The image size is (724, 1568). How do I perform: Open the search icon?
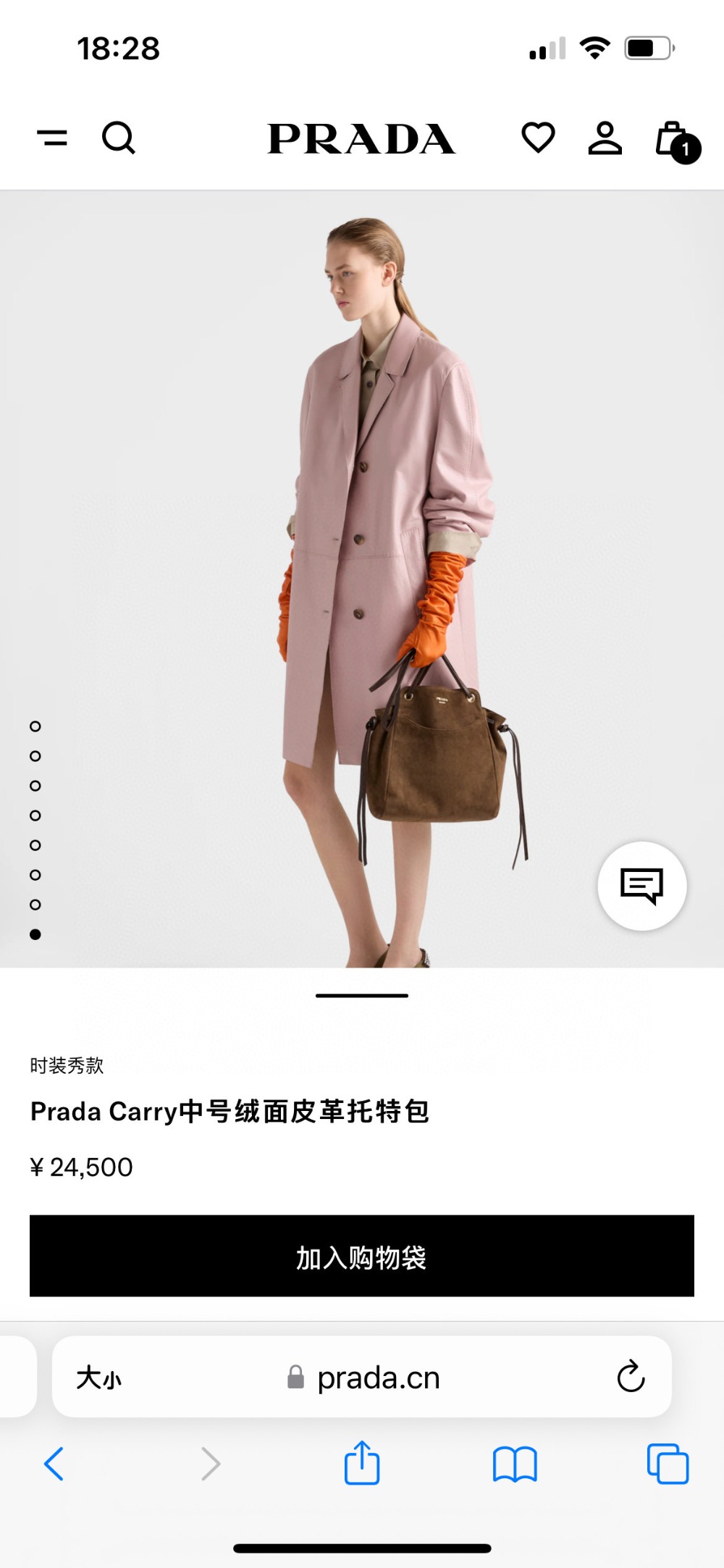pos(119,138)
